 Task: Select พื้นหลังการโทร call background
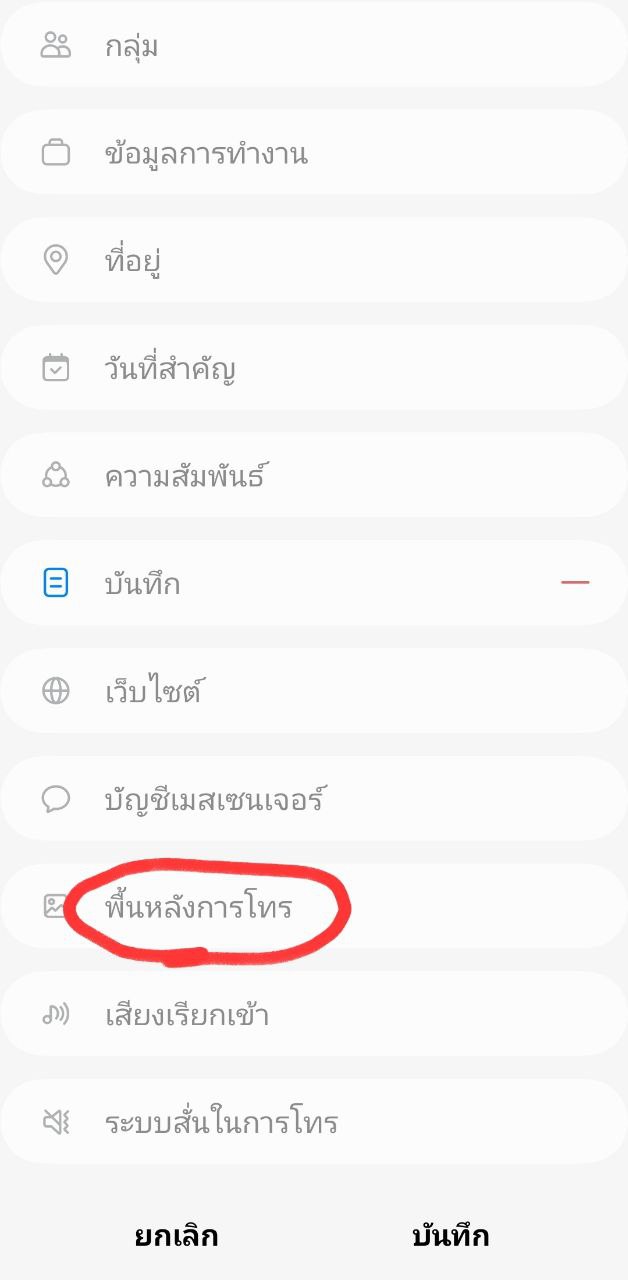(x=313, y=907)
